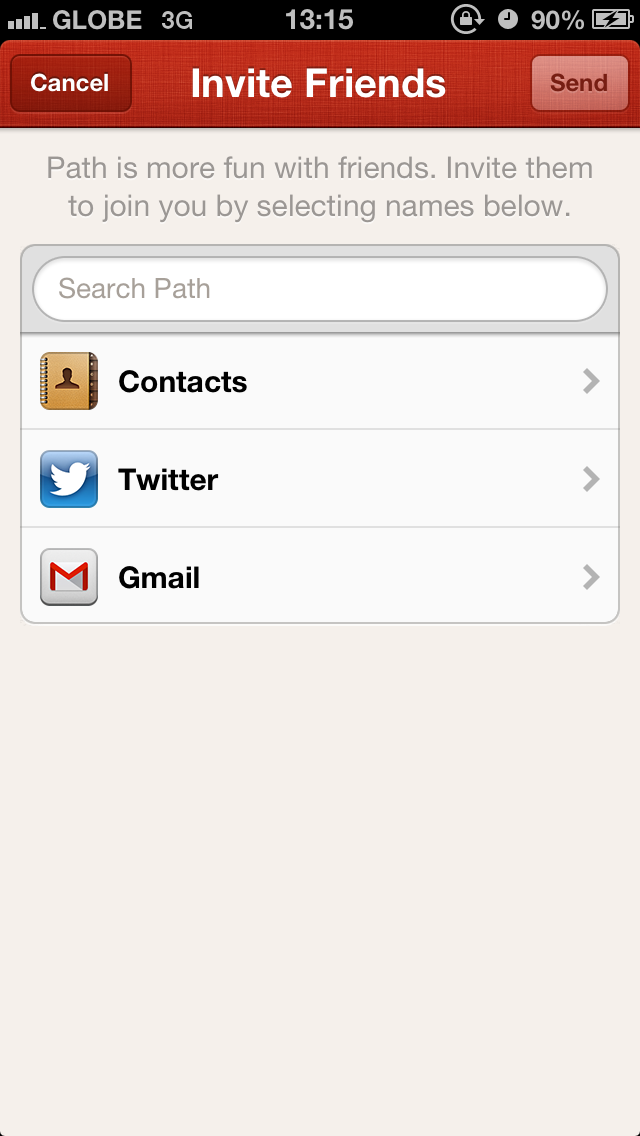Invite friends from Twitter
Screen dimensions: 640x1136
pyautogui.click(x=320, y=479)
